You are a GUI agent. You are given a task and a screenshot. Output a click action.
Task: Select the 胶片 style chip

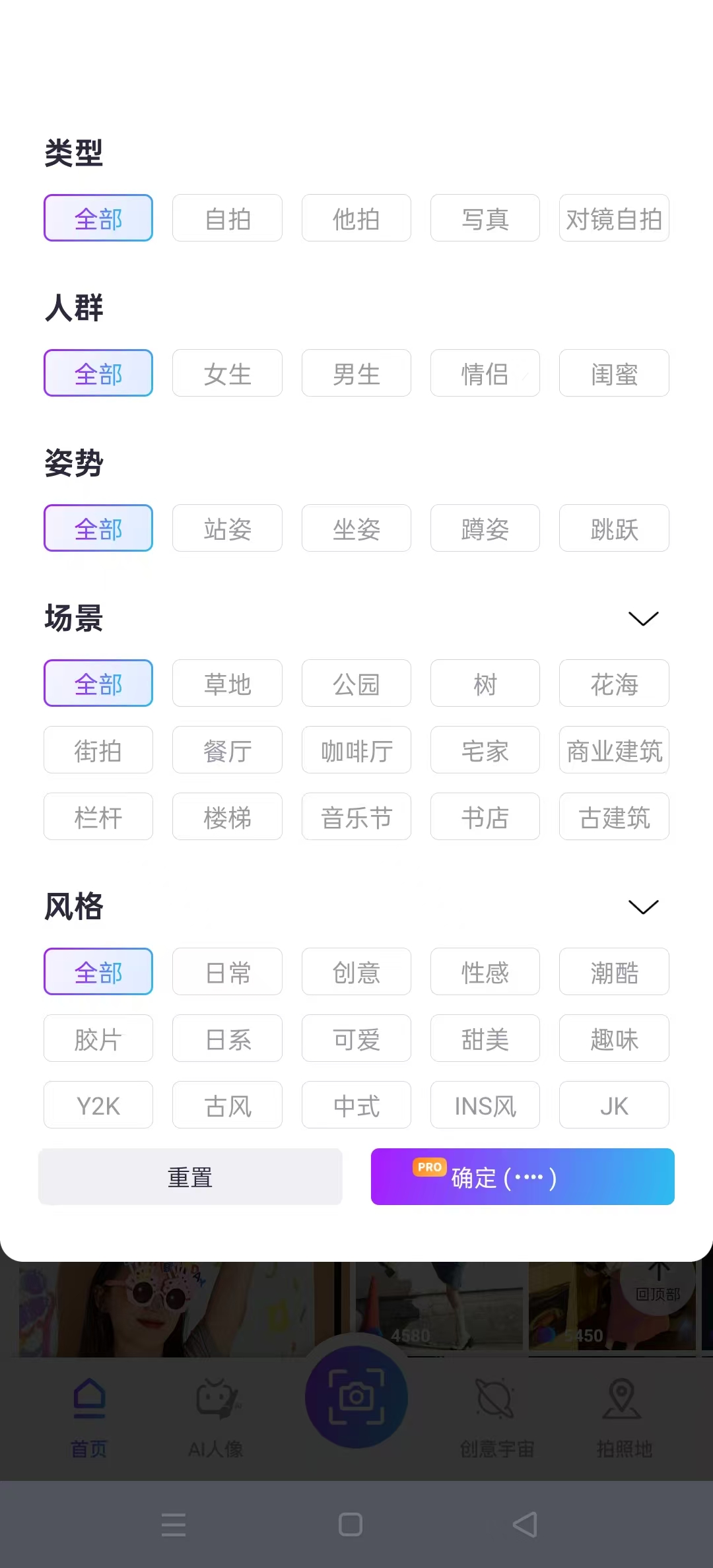98,1039
